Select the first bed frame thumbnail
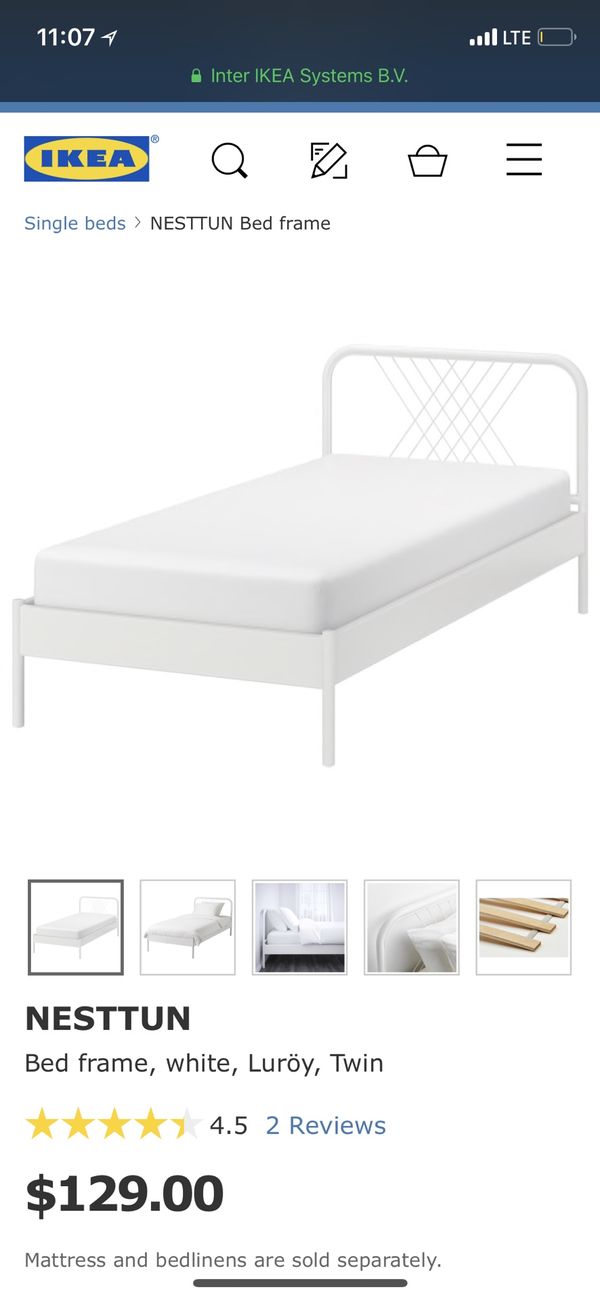The image size is (600, 1300). pos(76,927)
